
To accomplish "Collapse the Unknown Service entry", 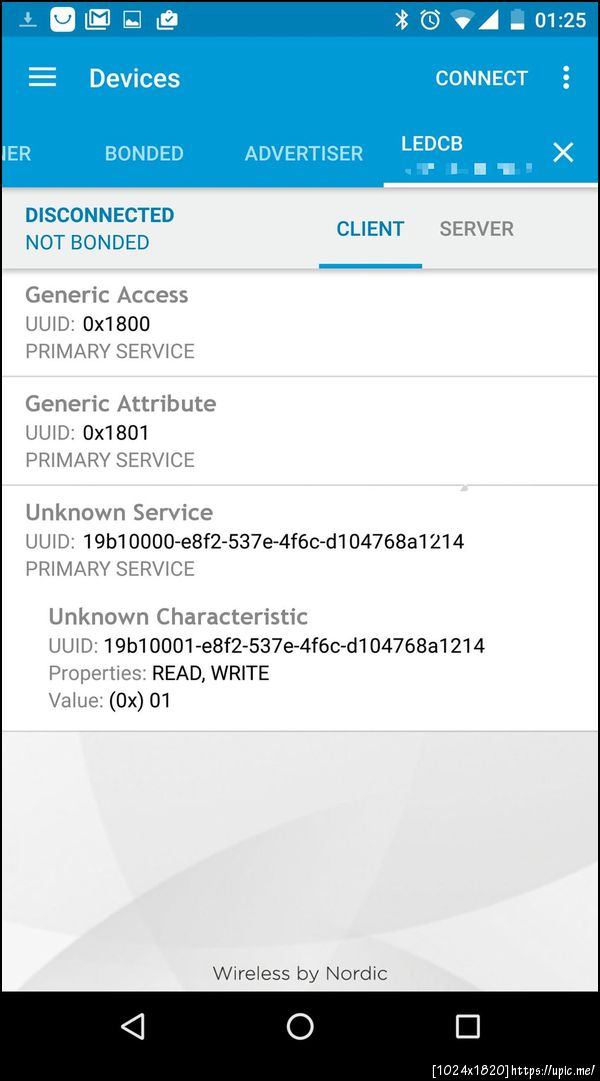I will pos(300,539).
